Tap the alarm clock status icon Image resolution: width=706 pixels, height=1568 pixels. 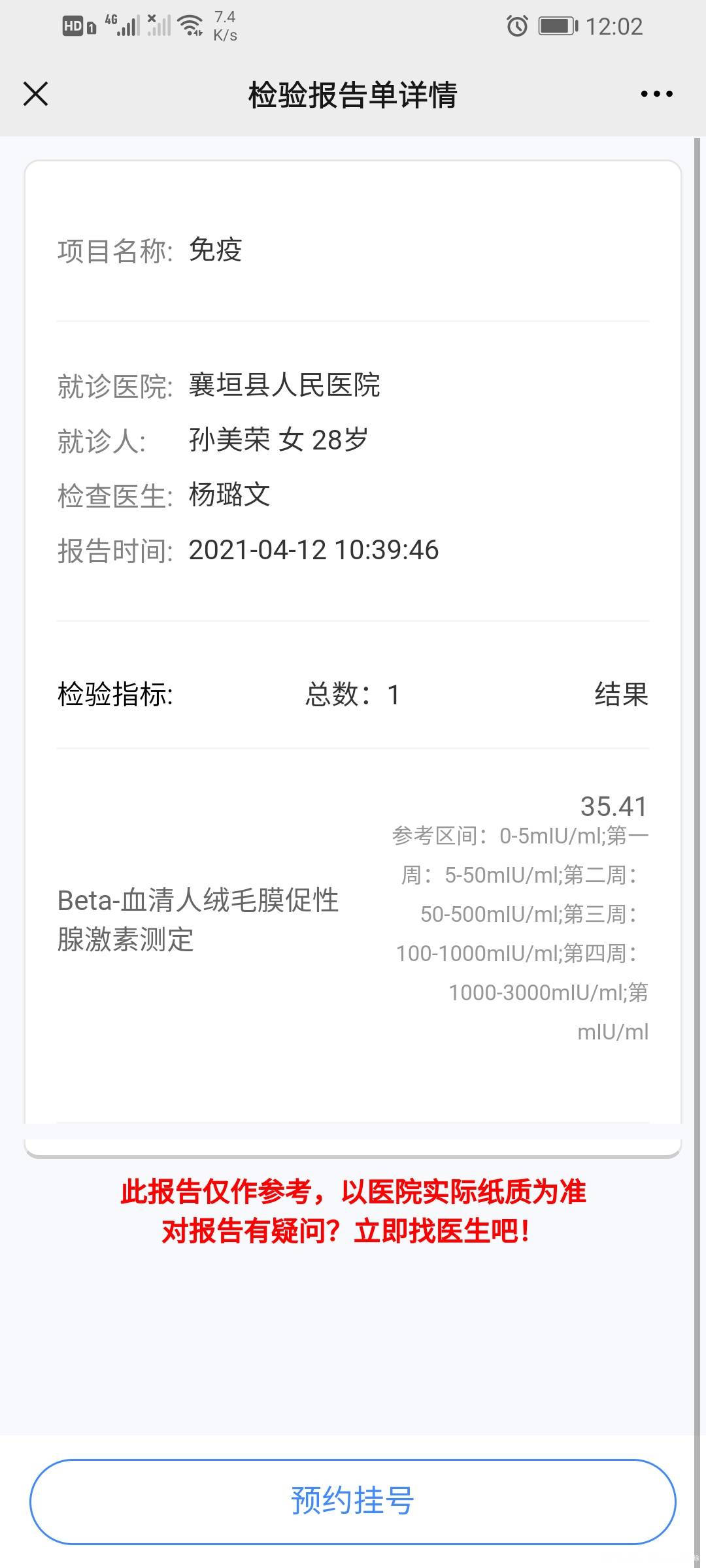point(516,25)
